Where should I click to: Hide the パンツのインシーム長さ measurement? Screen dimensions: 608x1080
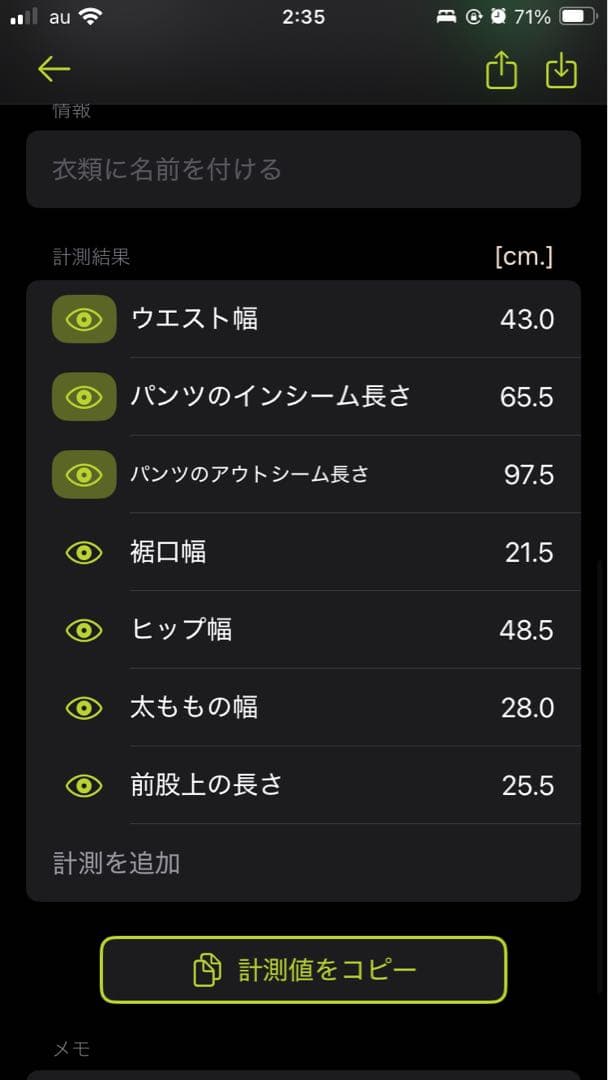84,397
